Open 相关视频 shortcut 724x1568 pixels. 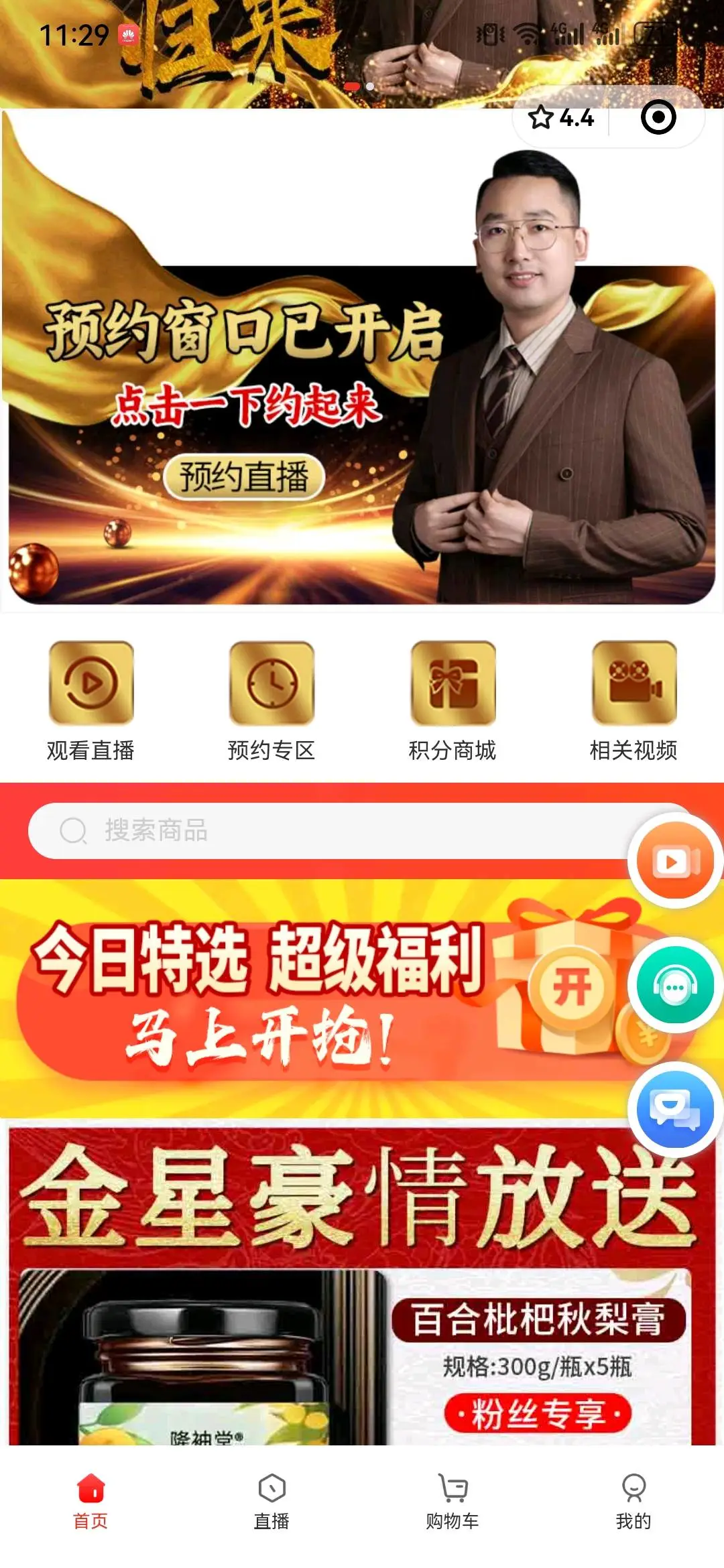click(x=633, y=701)
